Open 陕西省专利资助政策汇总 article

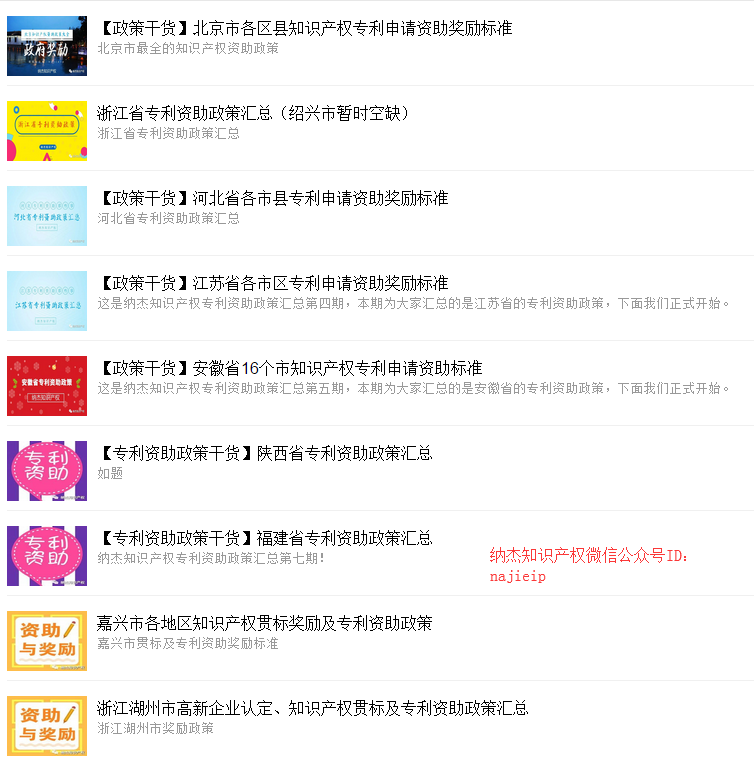[265, 453]
